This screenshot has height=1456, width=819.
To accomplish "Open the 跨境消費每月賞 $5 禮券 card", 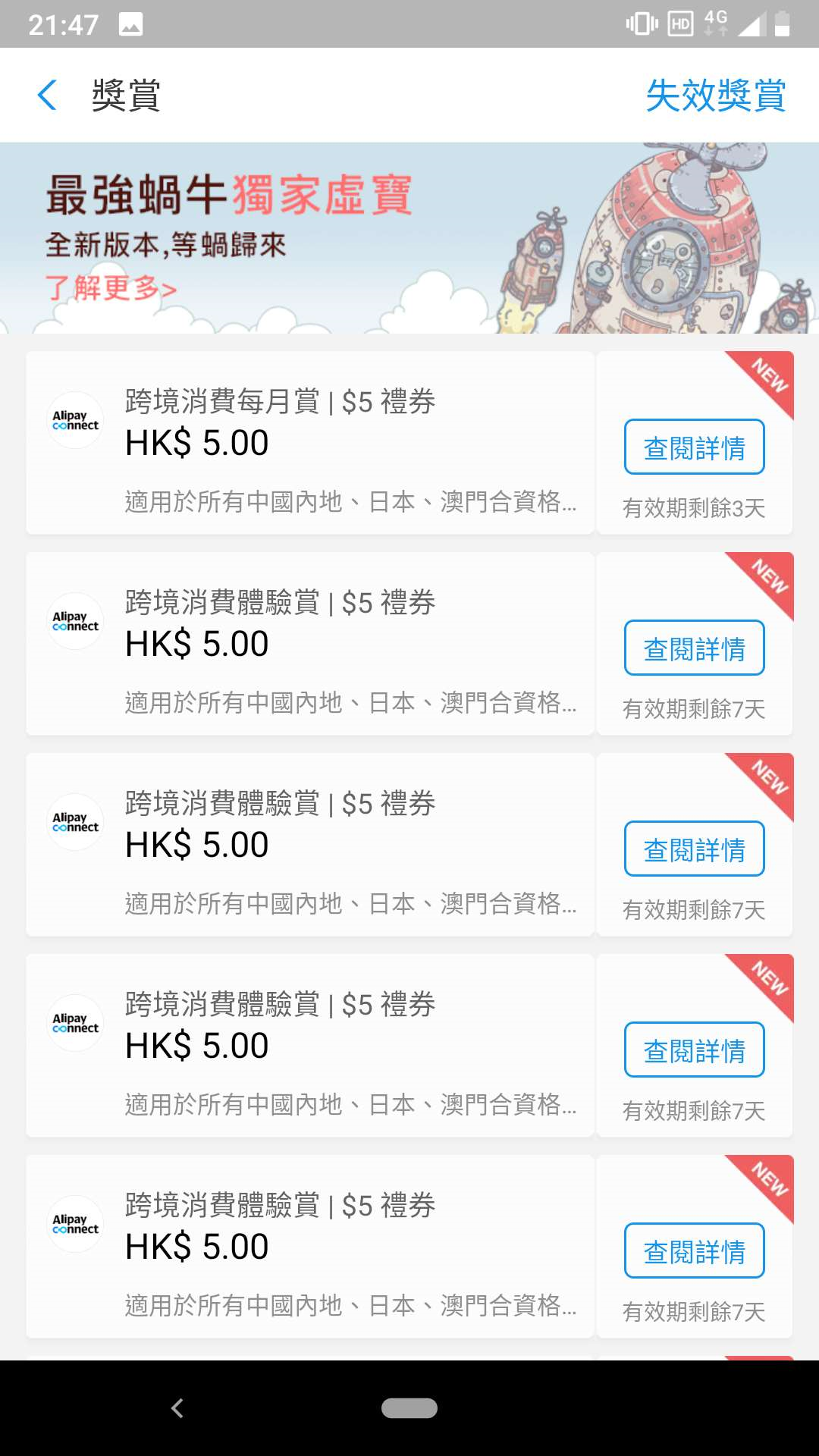I will 309,444.
